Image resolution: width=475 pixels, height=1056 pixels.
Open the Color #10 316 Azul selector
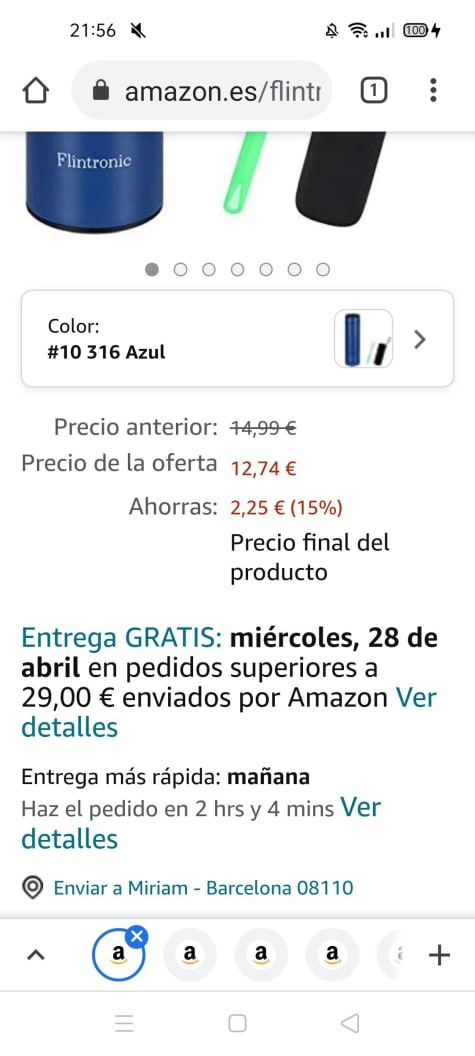point(237,339)
